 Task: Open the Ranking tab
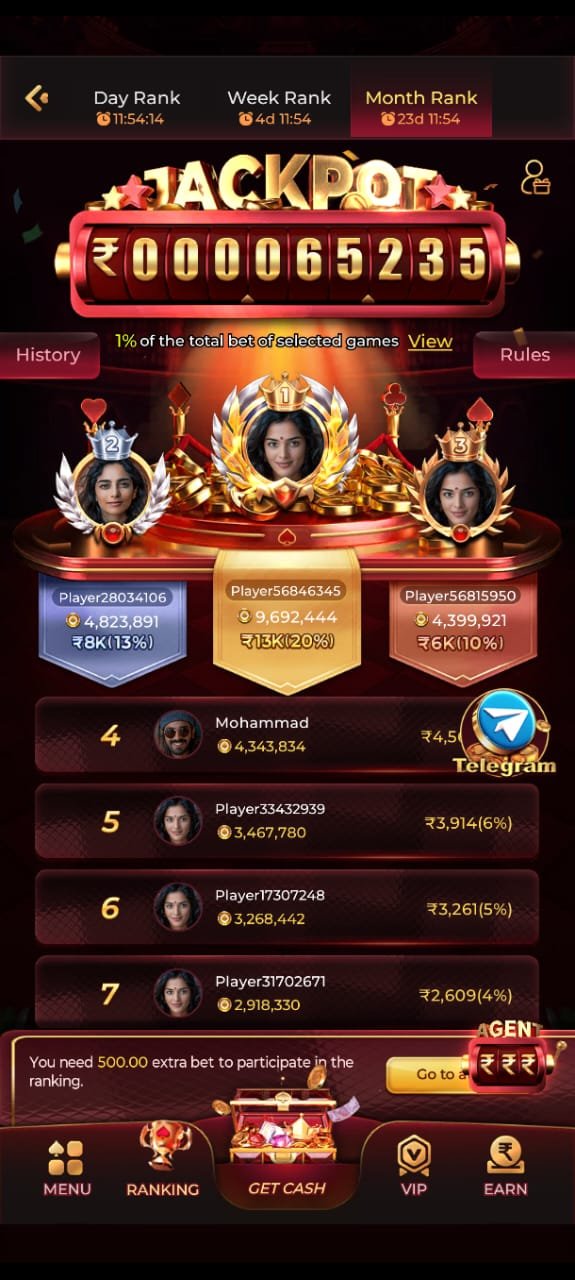pyautogui.click(x=163, y=1160)
